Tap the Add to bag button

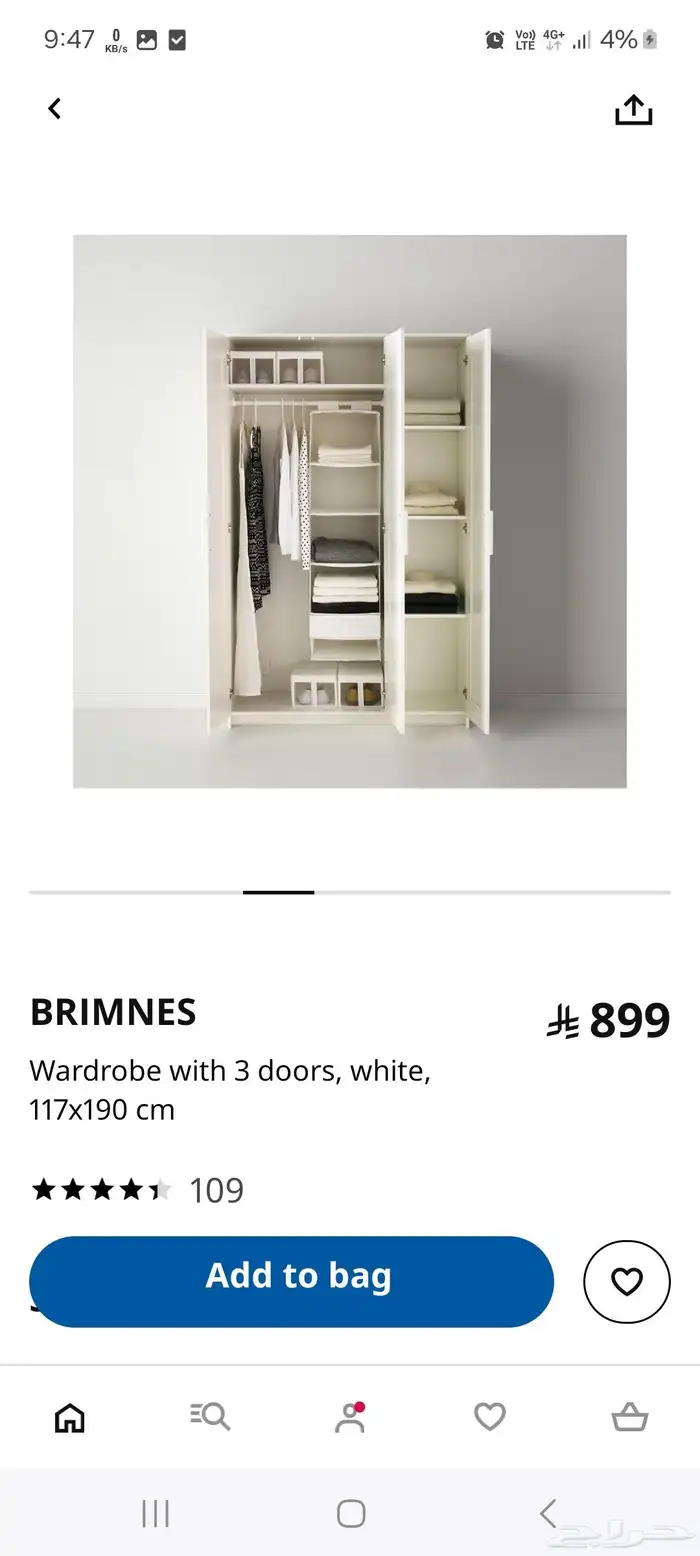[291, 1281]
